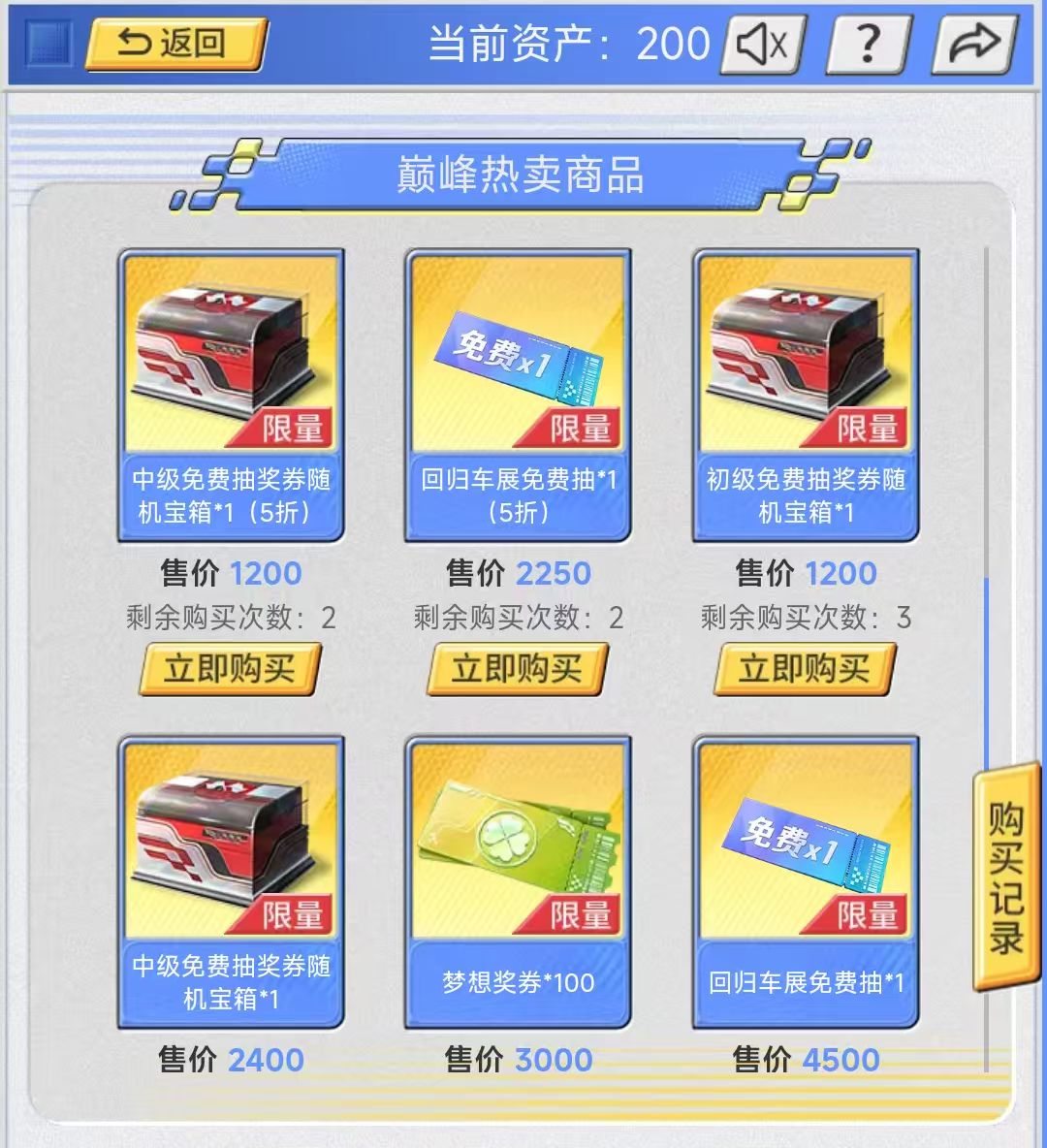This screenshot has height=1148, width=1047.
Task: Click the 限量 badge on 梦想奖券 card
Action: 584,911
